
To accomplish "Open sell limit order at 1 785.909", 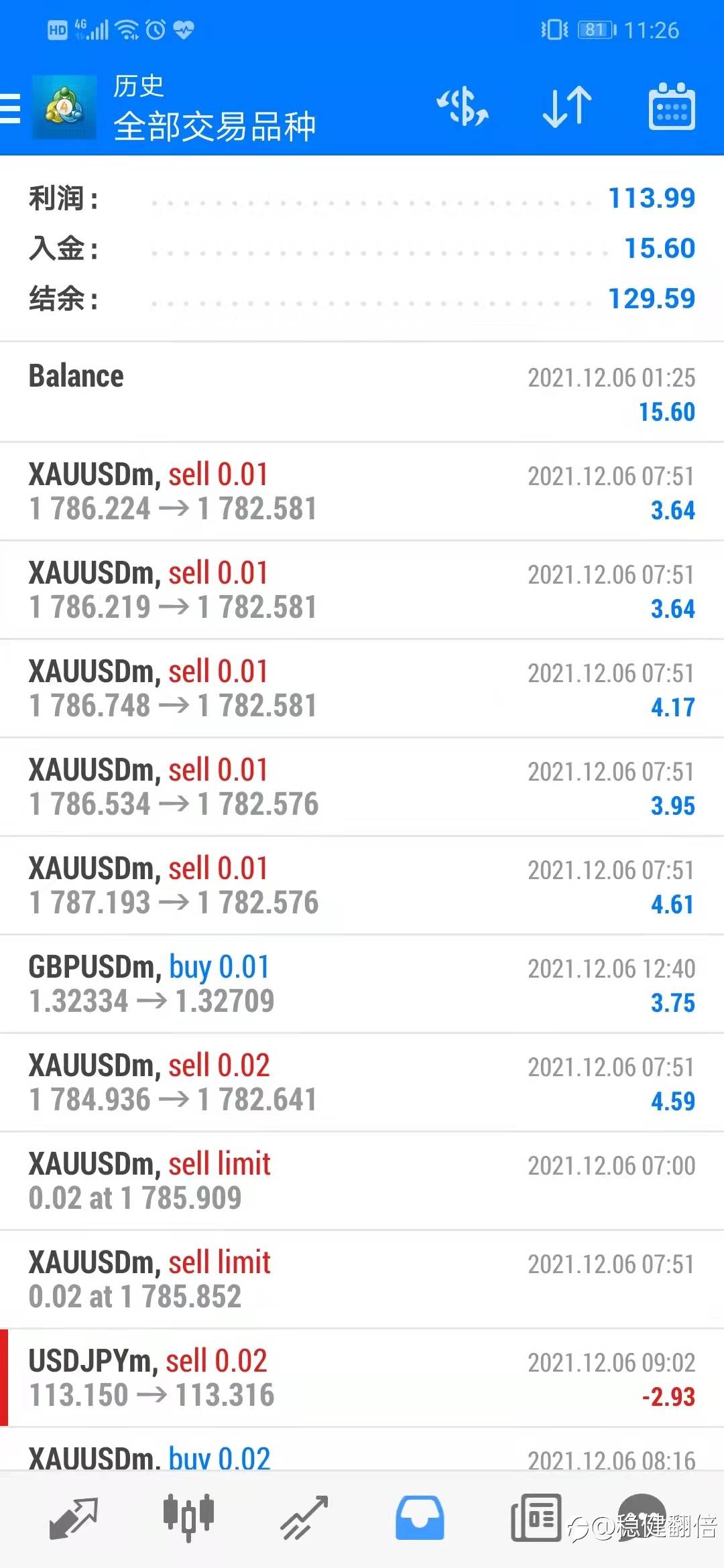I will [x=362, y=1181].
